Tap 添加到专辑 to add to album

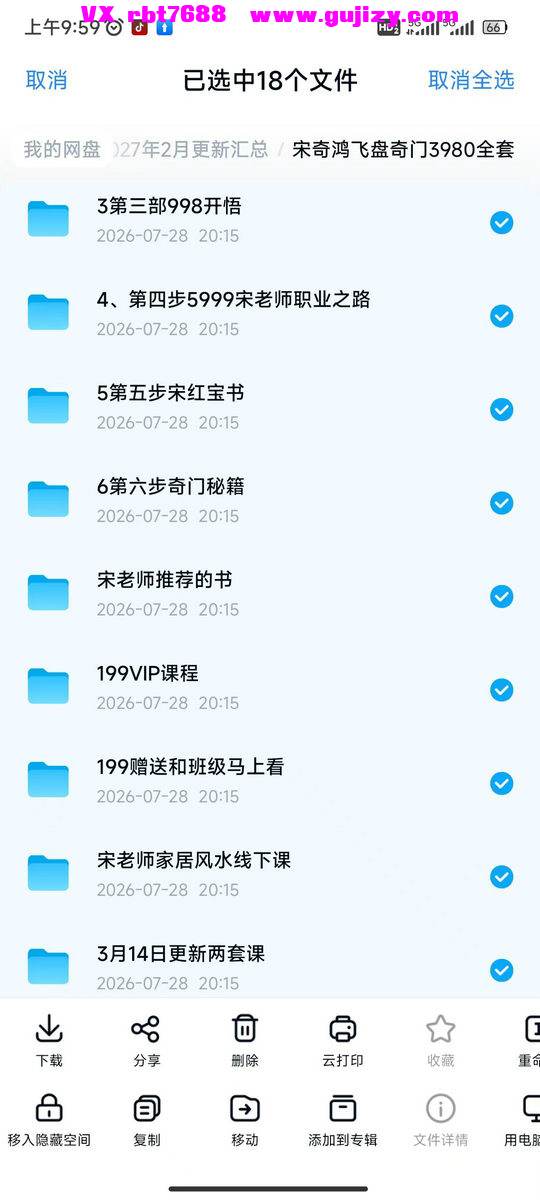coord(343,1120)
